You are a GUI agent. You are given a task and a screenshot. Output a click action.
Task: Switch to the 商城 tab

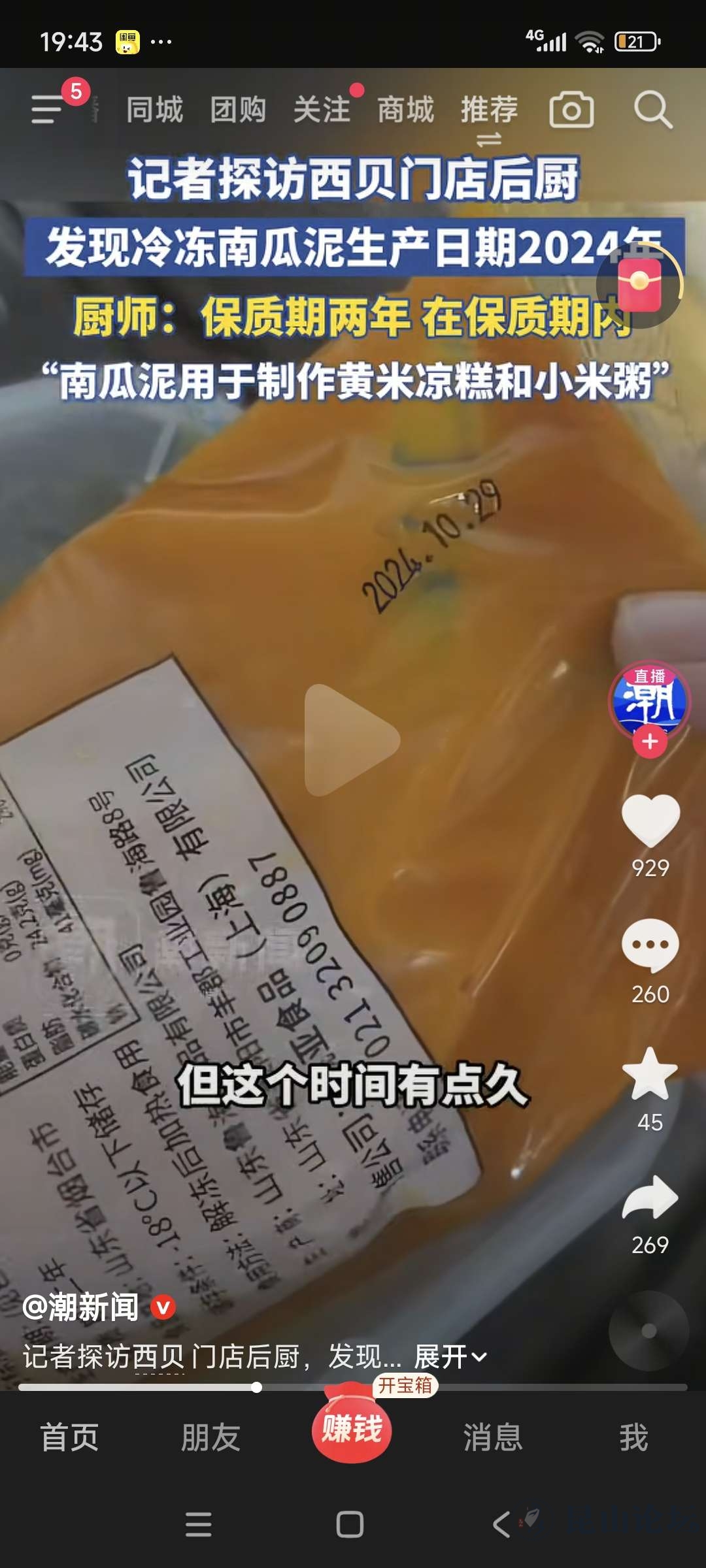[405, 109]
